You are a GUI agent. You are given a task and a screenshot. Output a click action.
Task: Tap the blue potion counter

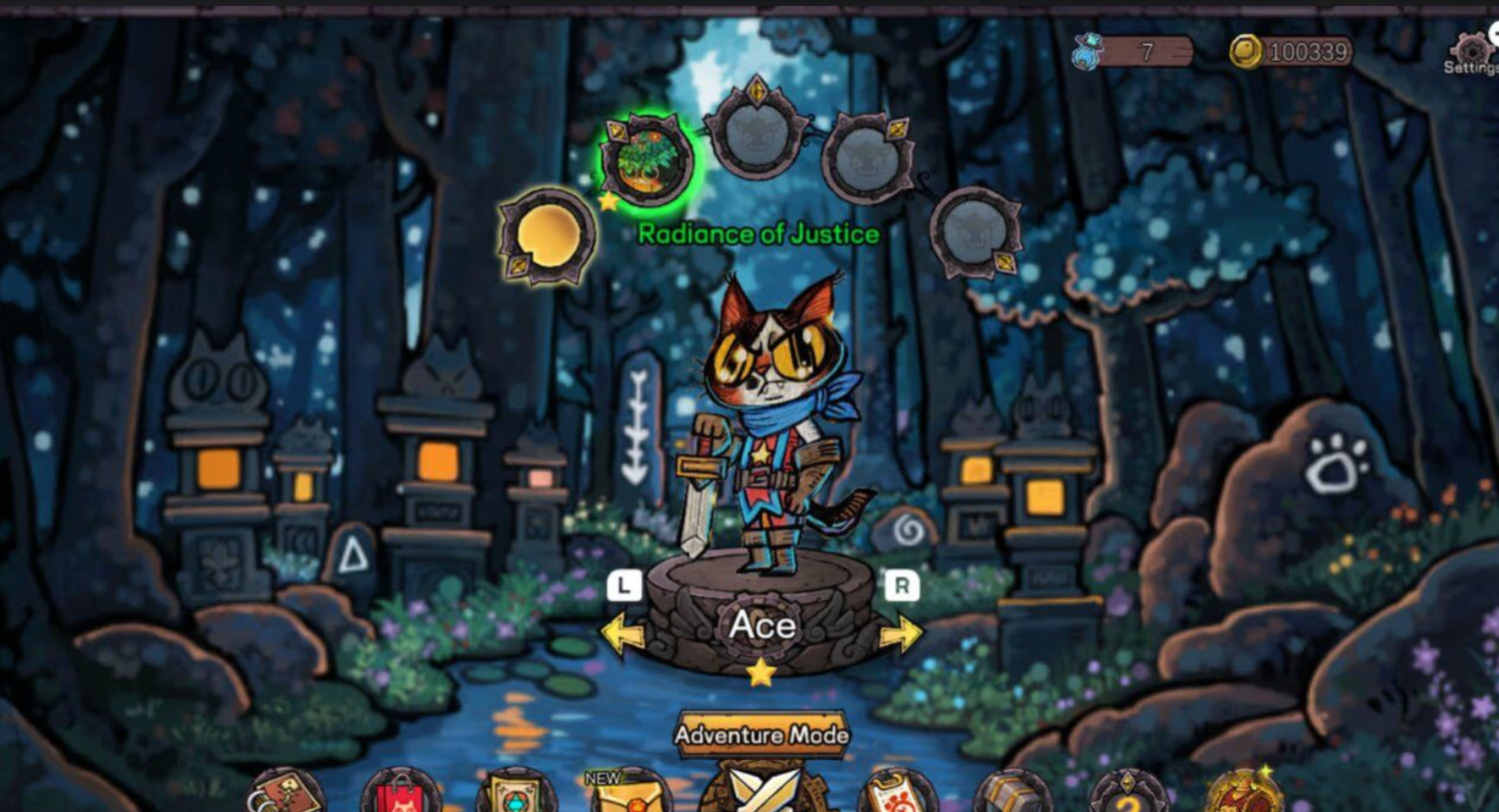1132,51
